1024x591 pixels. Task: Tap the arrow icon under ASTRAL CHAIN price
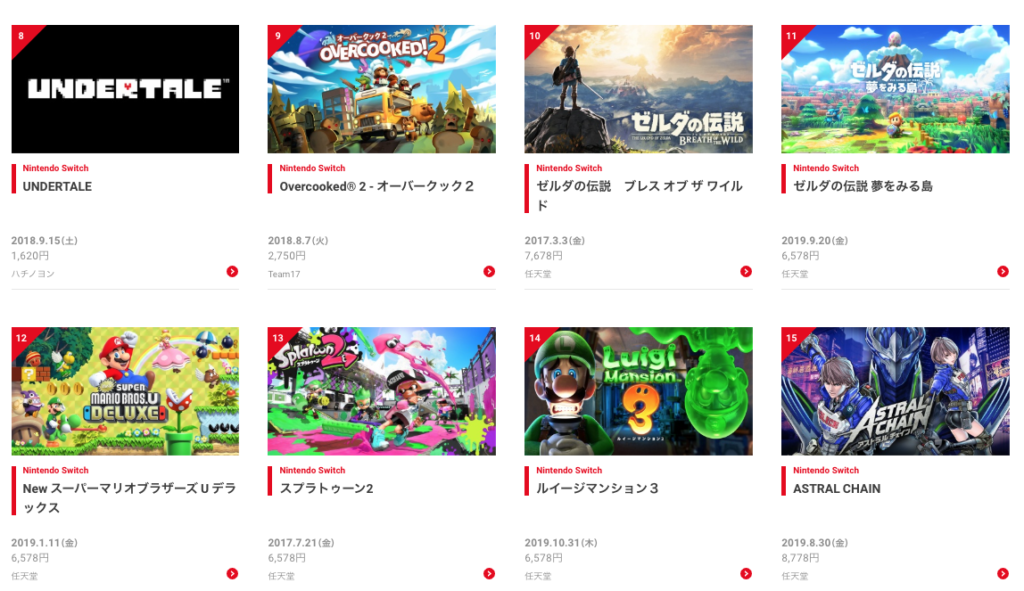(1003, 573)
